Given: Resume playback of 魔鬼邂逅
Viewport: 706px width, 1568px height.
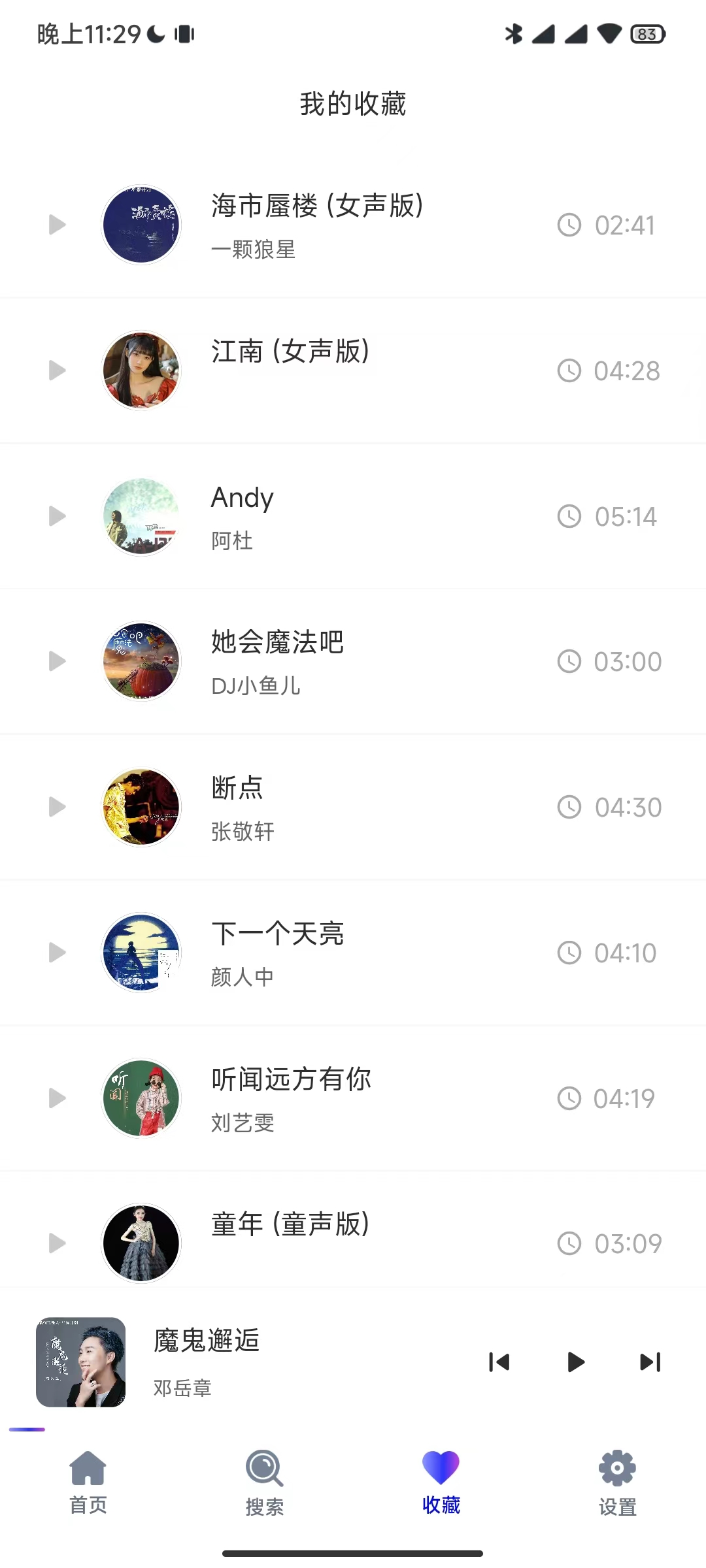Looking at the screenshot, I should point(575,1362).
